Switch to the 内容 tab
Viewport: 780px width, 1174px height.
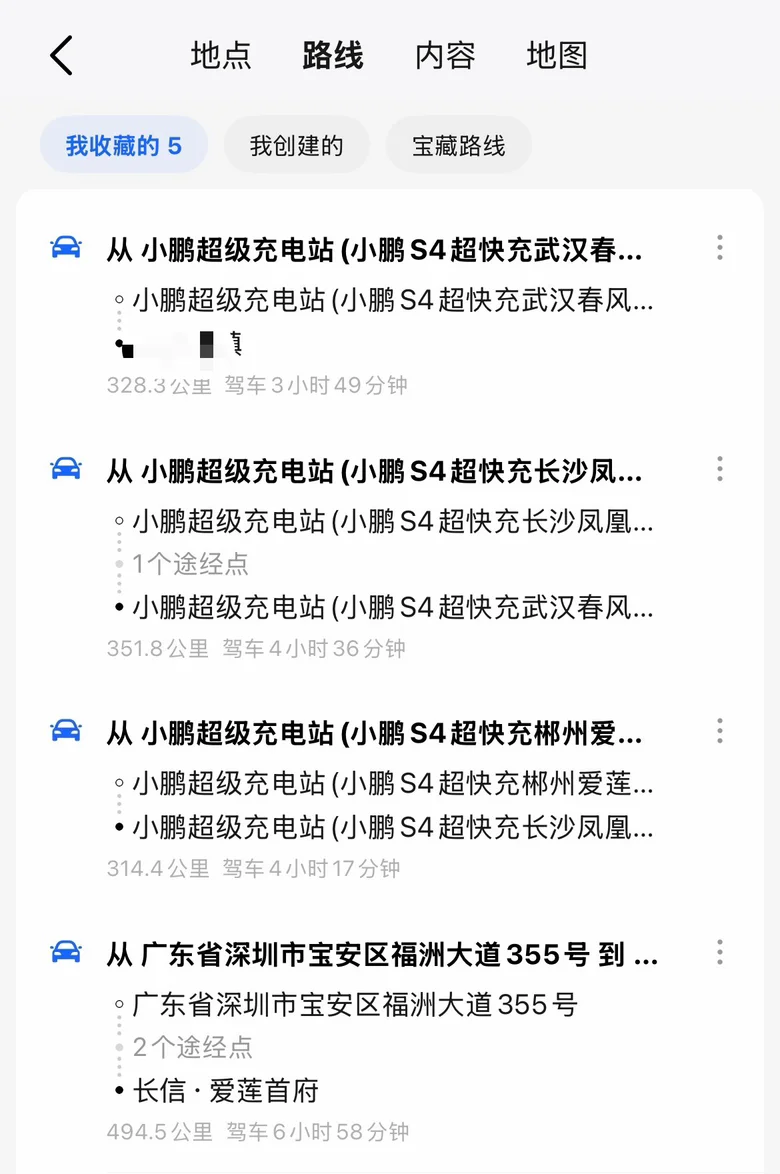tap(445, 55)
